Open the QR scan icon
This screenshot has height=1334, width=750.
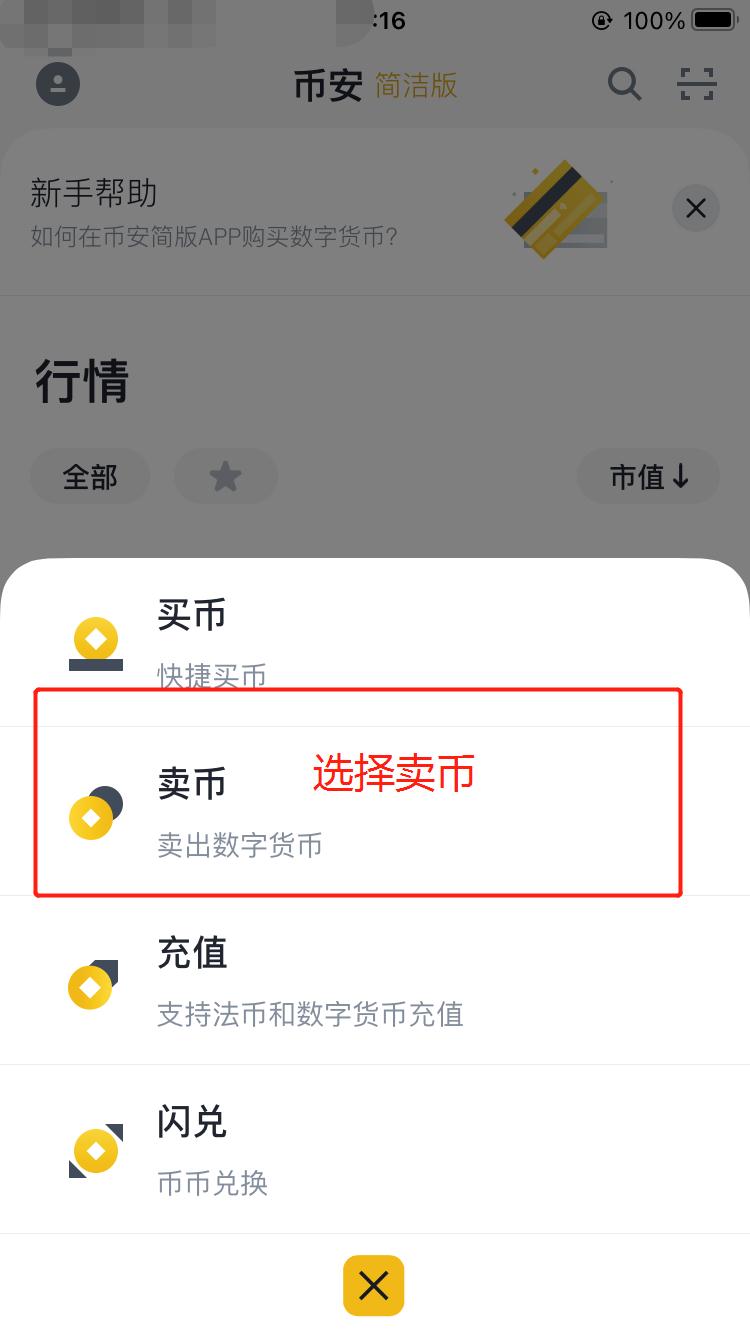coord(697,85)
